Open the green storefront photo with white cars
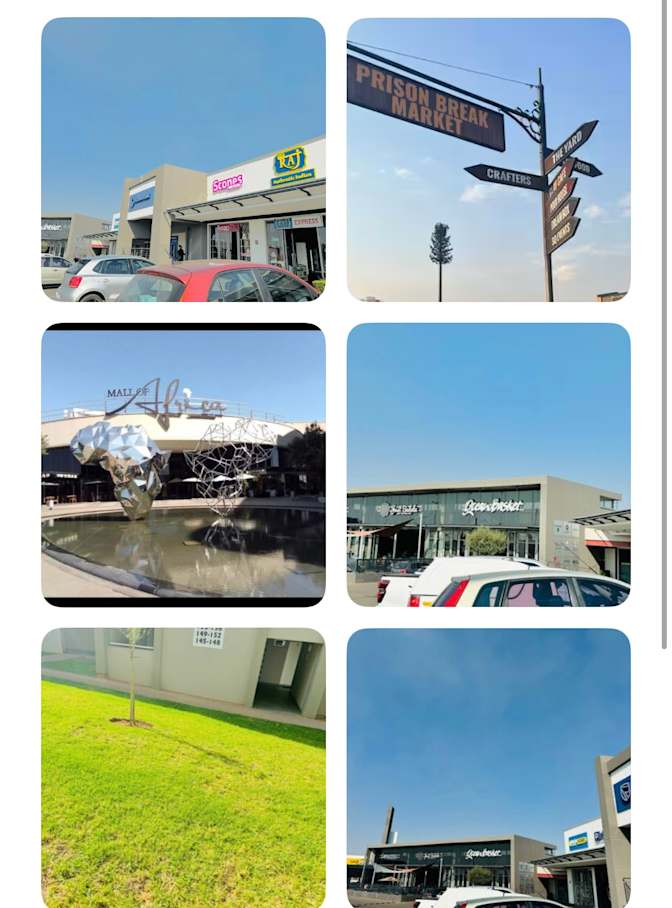The width and height of the screenshot is (672, 908). 488,465
